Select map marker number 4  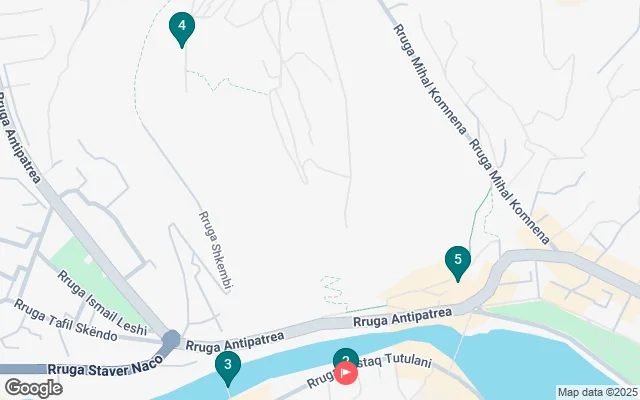tap(181, 27)
